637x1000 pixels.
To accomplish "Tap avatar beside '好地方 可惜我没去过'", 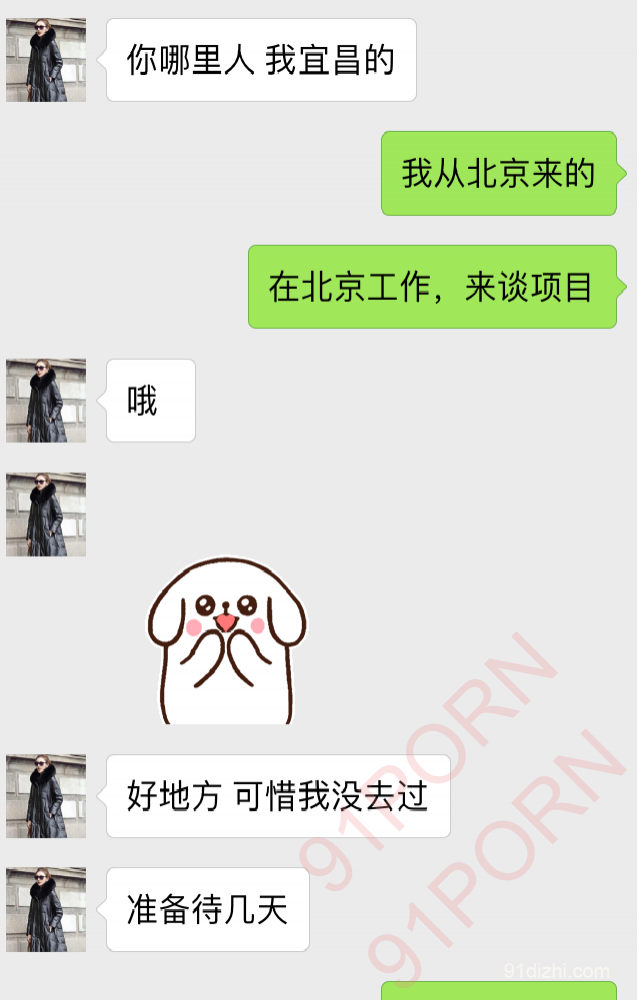I will (46, 796).
